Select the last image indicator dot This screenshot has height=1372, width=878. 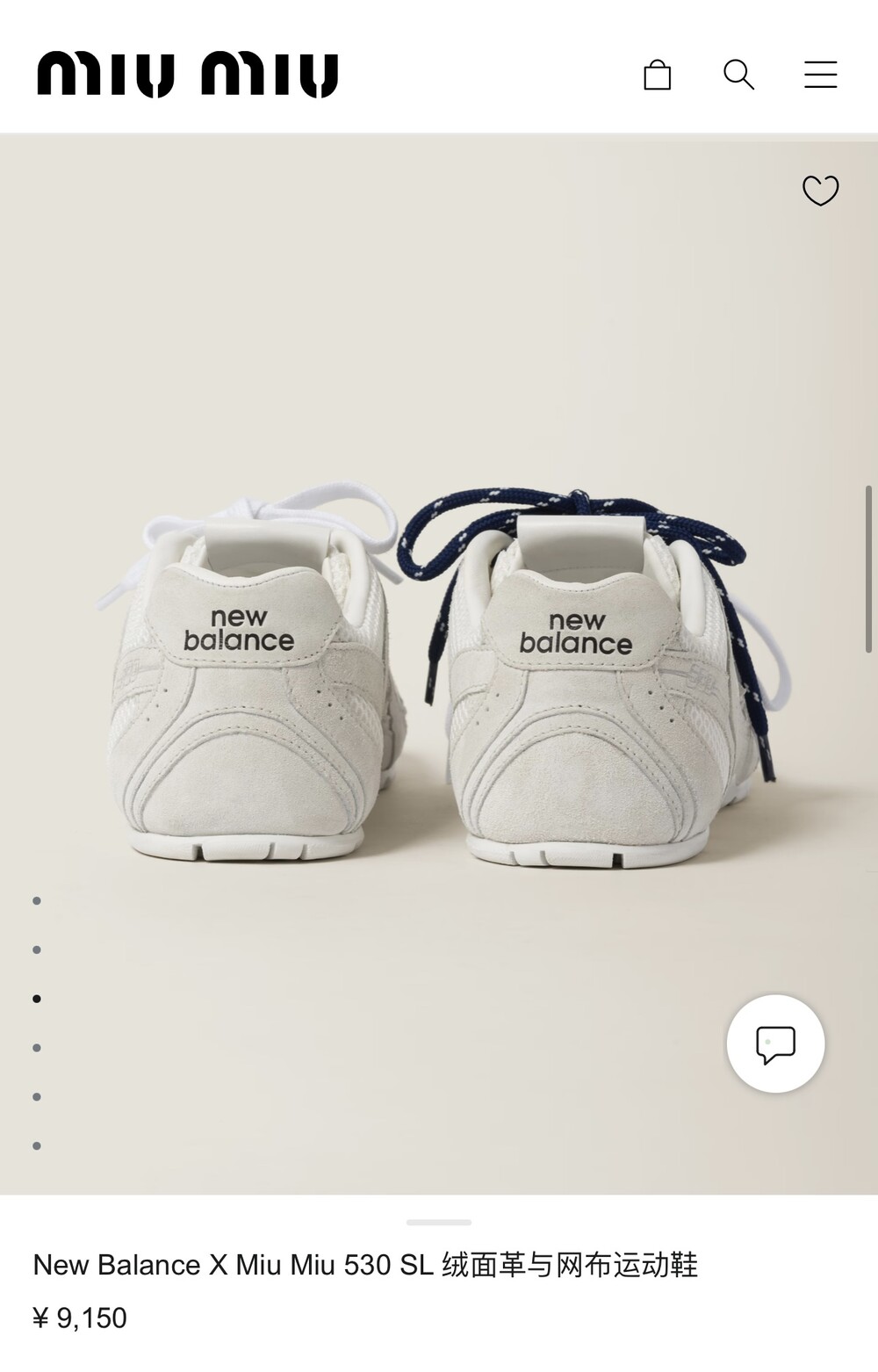tap(37, 1145)
